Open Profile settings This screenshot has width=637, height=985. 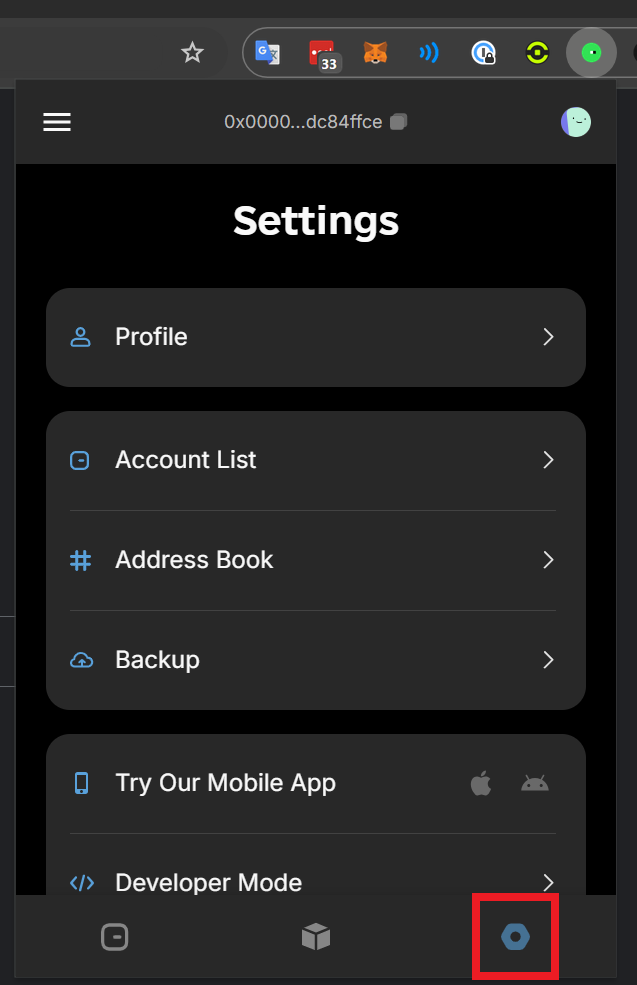pyautogui.click(x=315, y=337)
